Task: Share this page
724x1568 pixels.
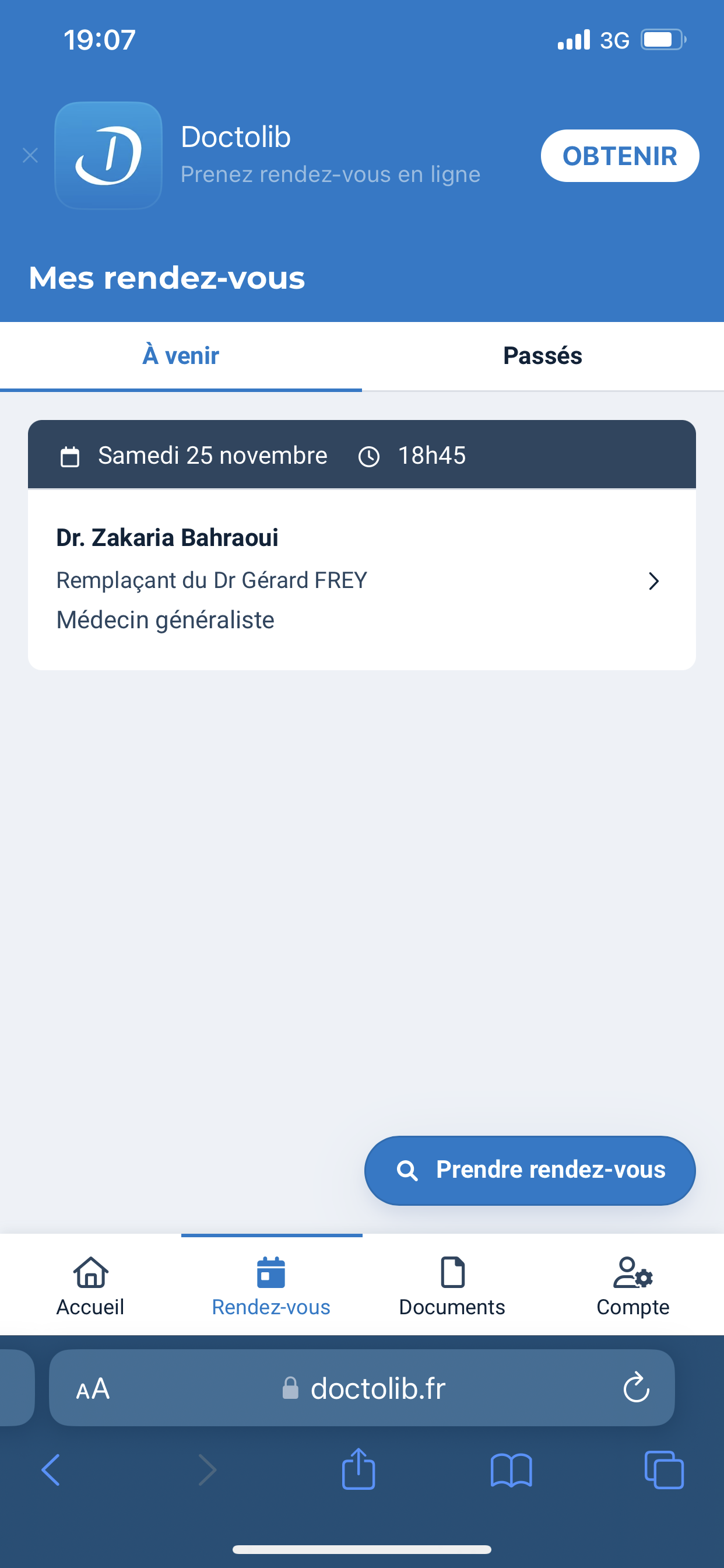Action: pos(359,1469)
